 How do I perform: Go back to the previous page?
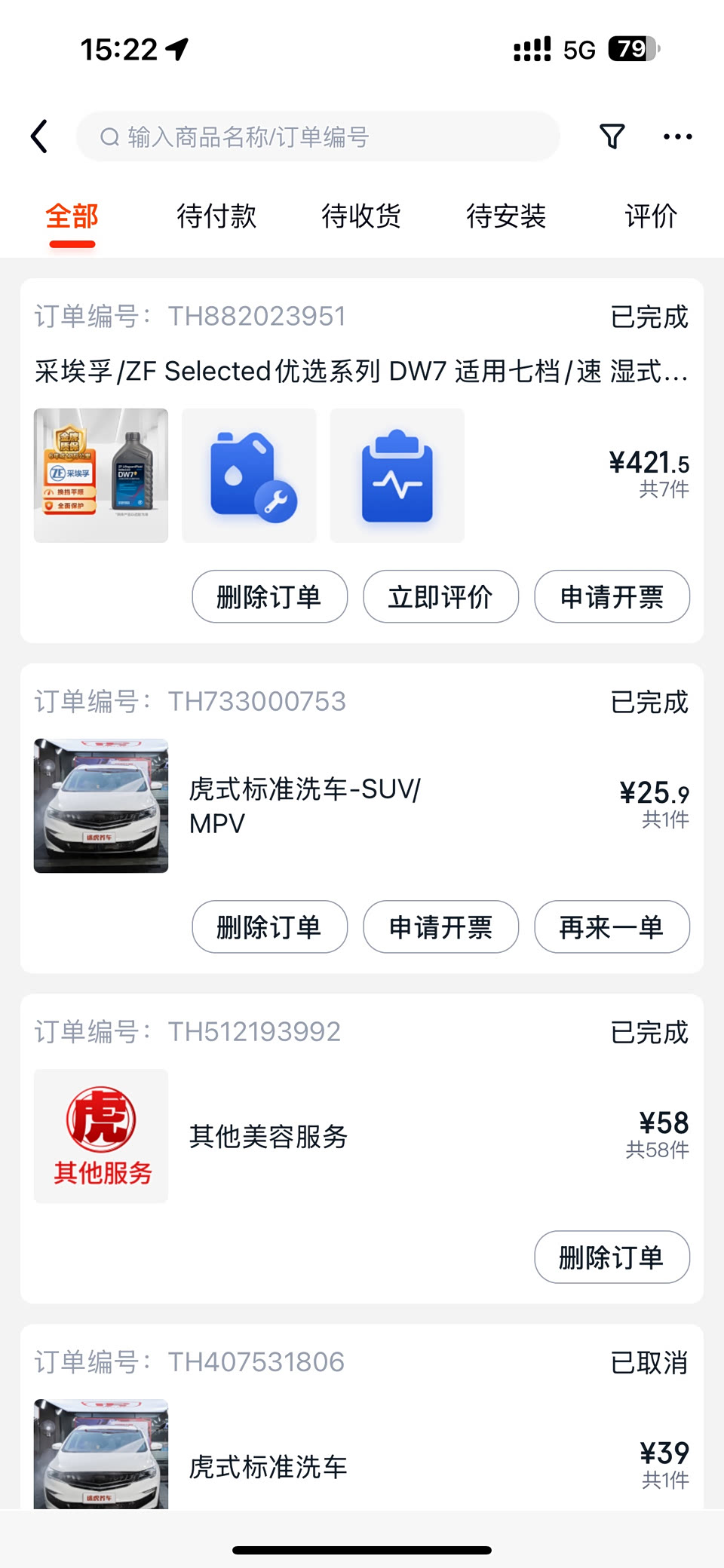40,136
